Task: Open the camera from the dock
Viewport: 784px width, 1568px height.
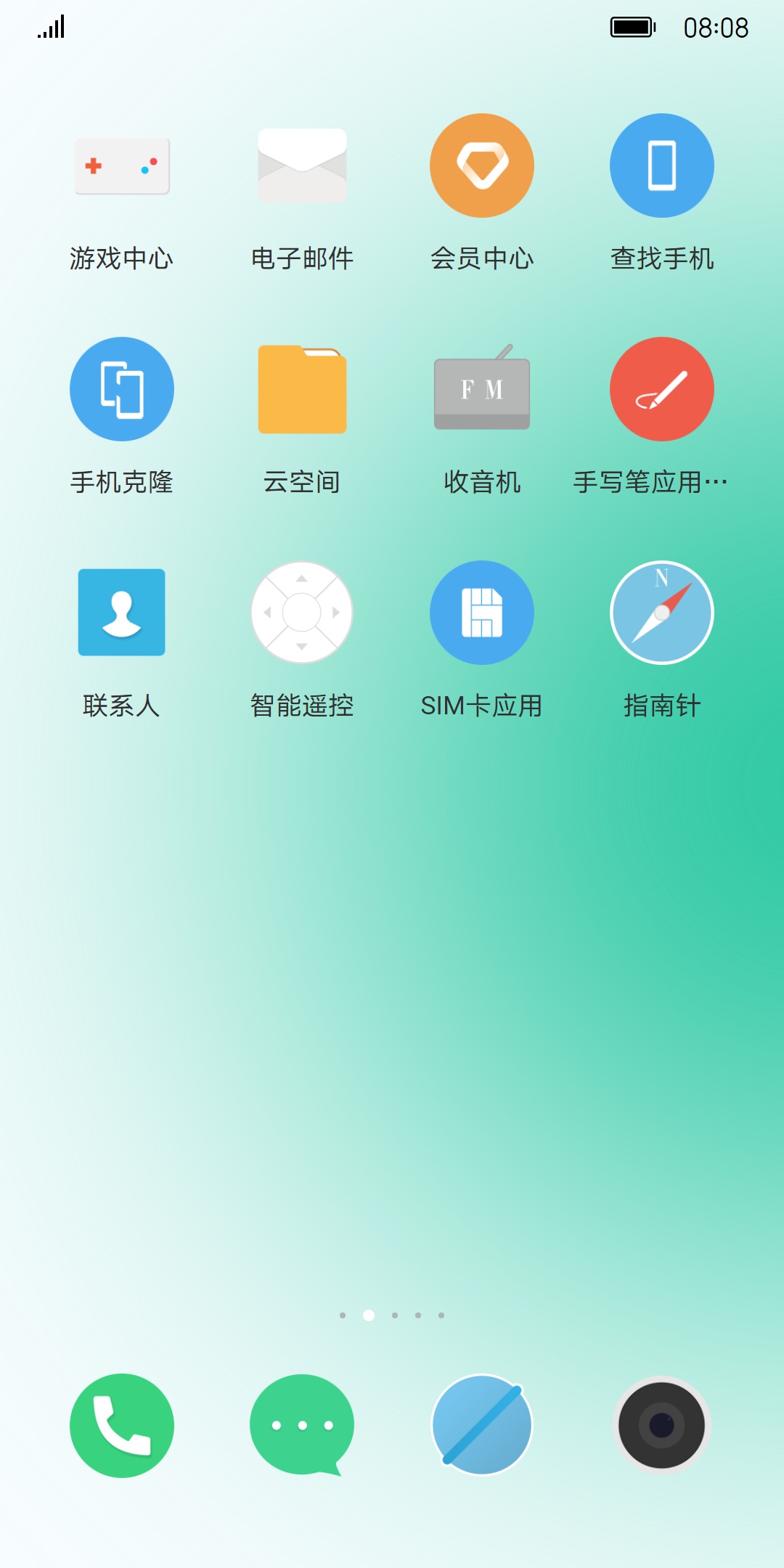Action: (662, 1426)
